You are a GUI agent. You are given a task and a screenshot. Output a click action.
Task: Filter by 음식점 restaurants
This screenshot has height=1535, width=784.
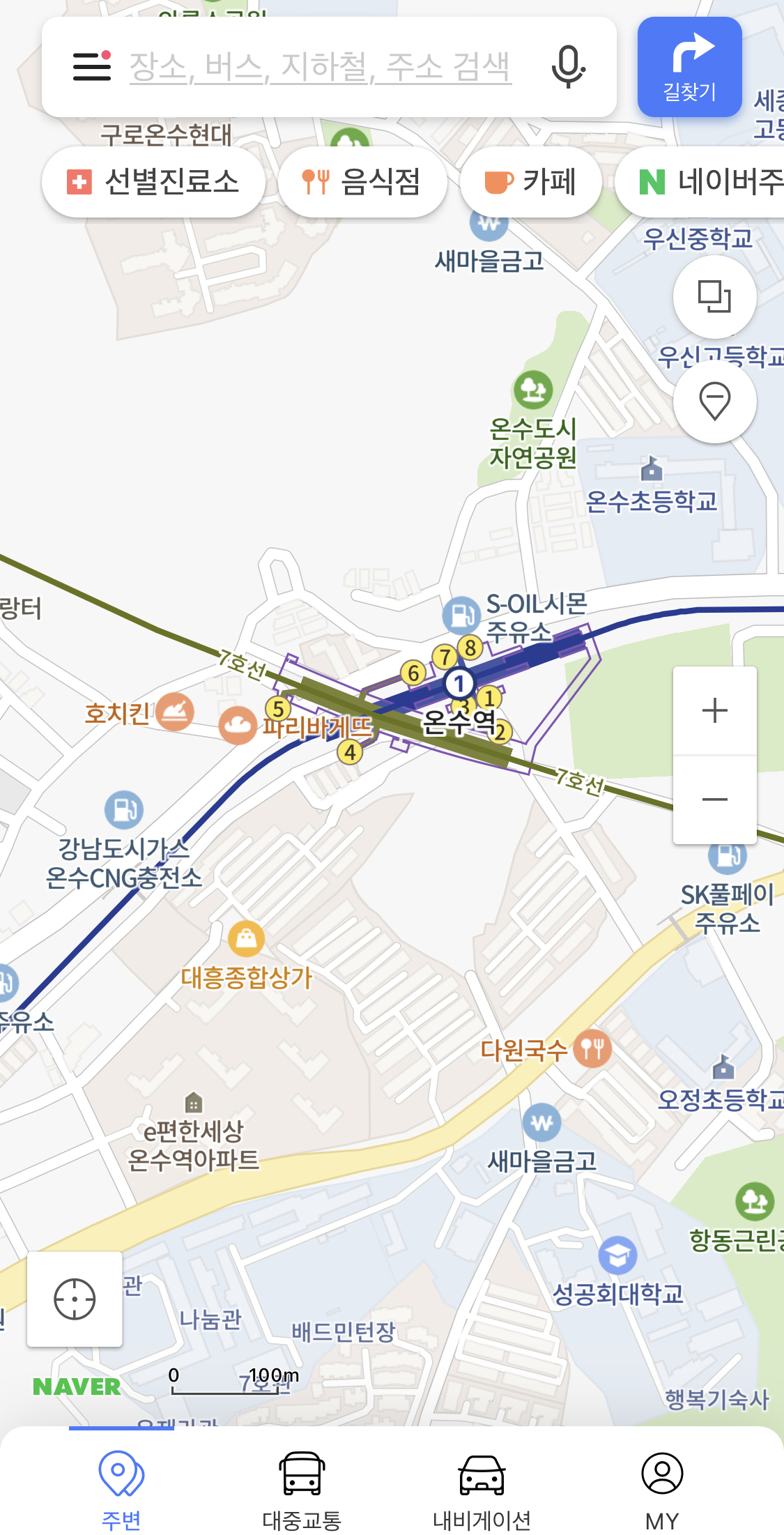tap(362, 182)
